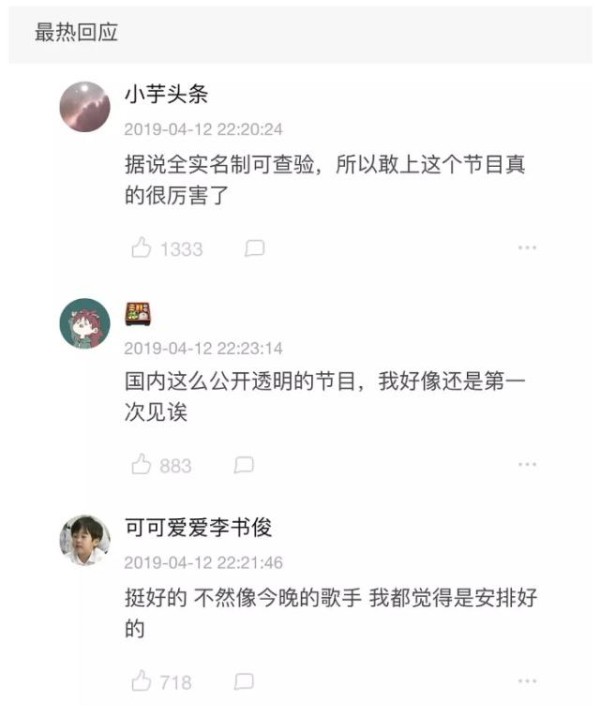Like 小芋头条's comment
Viewport: 600px width, 717px height.
142,249
